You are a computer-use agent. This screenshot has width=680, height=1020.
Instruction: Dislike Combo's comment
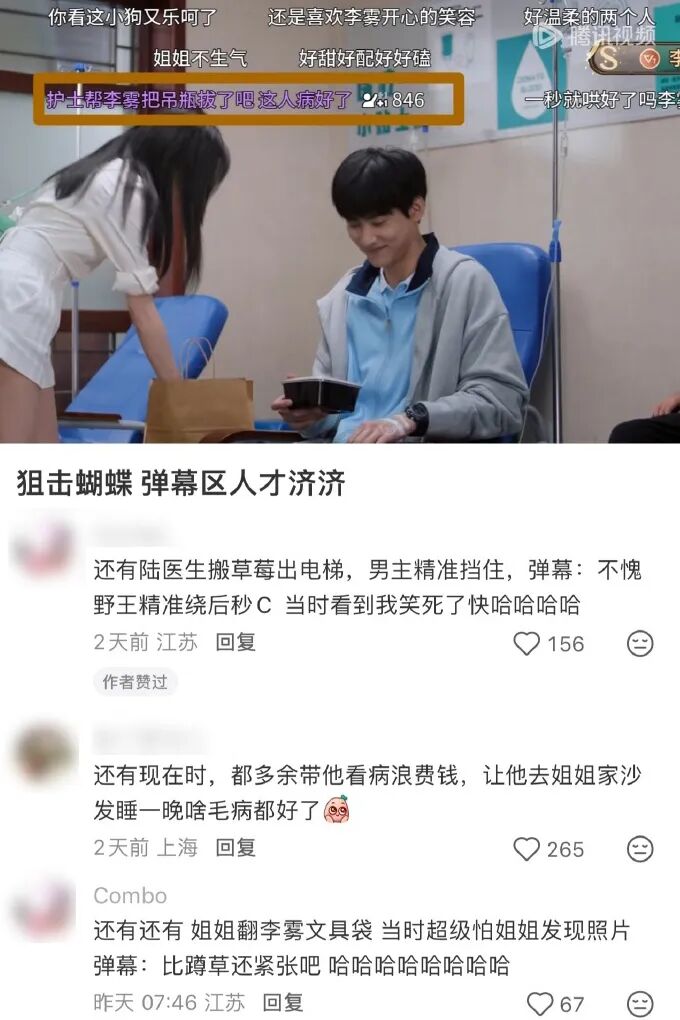[640, 1003]
